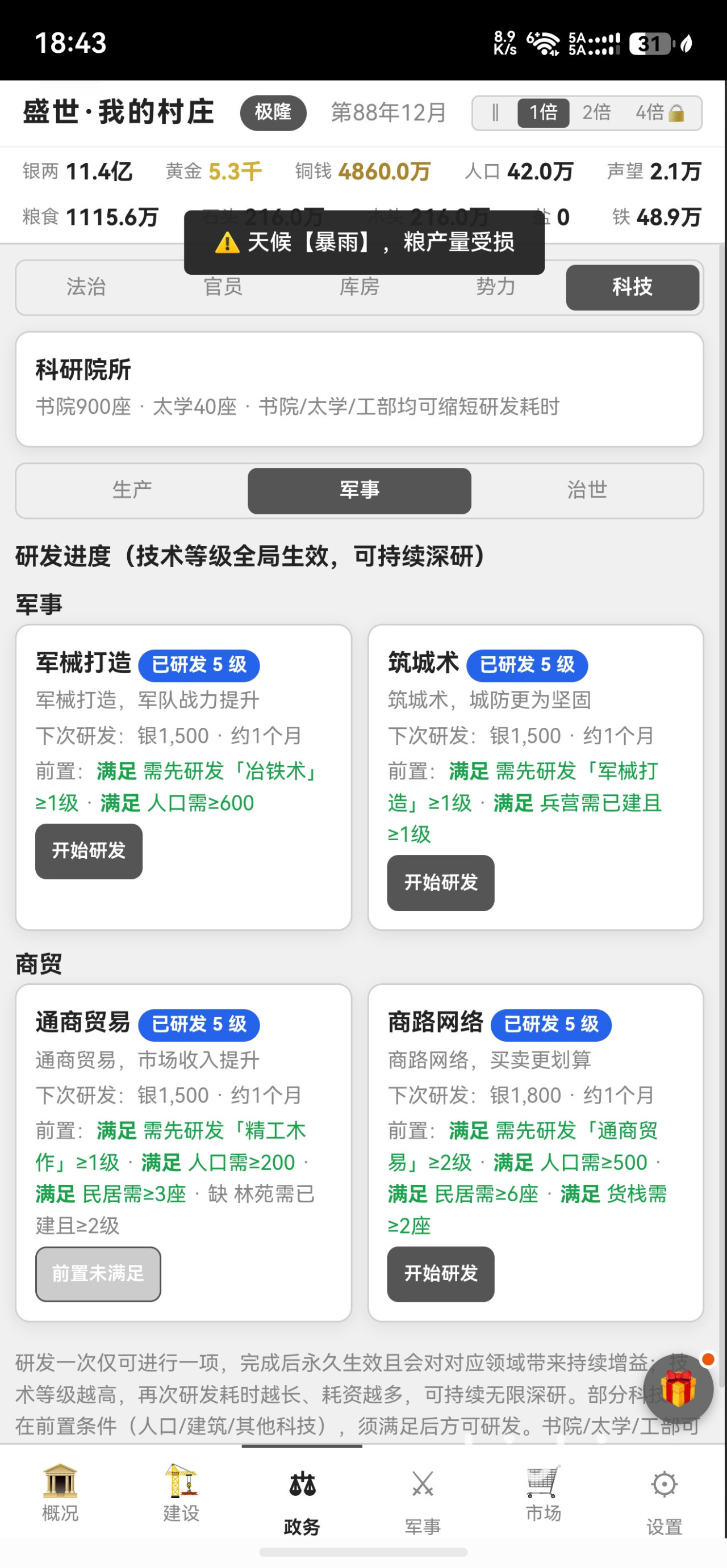Set game speed to 2倍
Viewport: 727px width, 1568px height.
[596, 112]
